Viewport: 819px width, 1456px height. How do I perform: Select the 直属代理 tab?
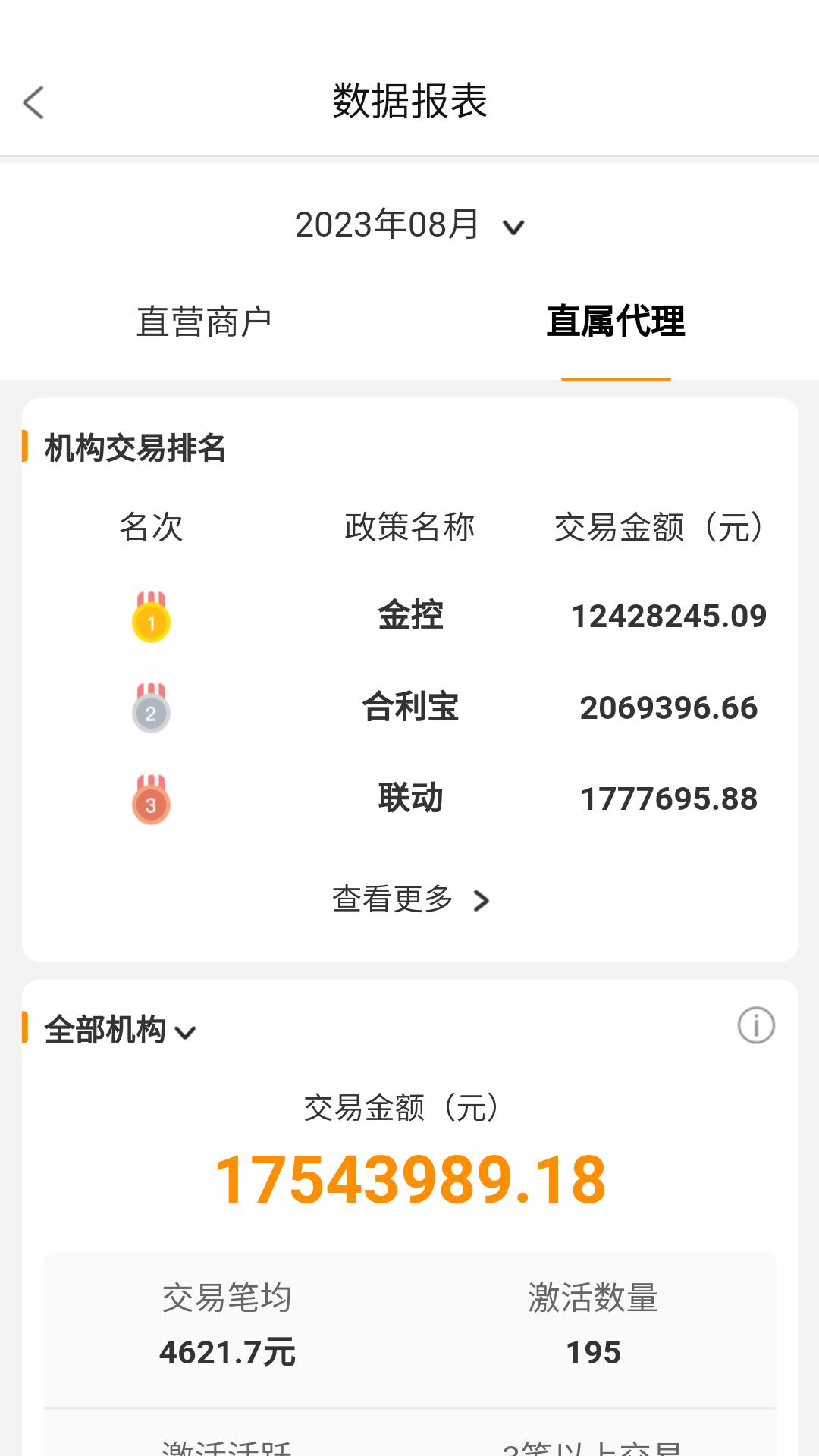(x=617, y=321)
